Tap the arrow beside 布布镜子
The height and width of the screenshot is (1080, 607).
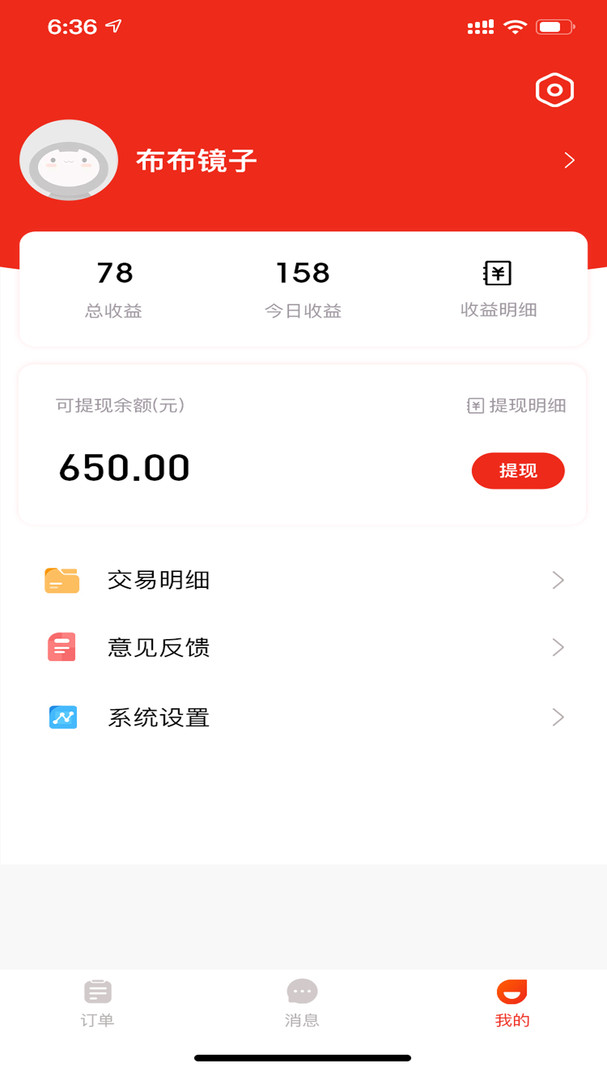[569, 160]
